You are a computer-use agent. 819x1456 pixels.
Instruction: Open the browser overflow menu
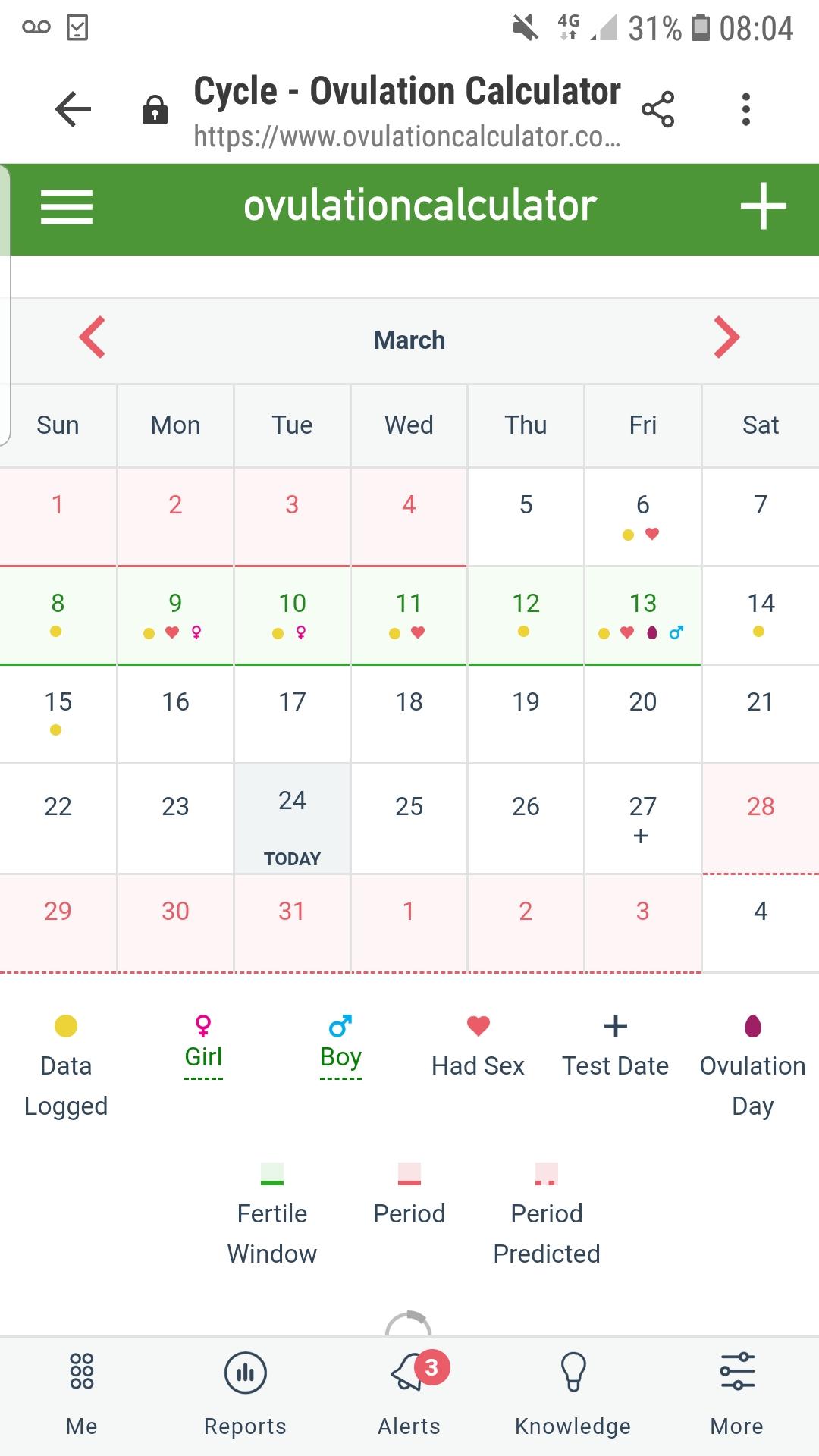(746, 110)
